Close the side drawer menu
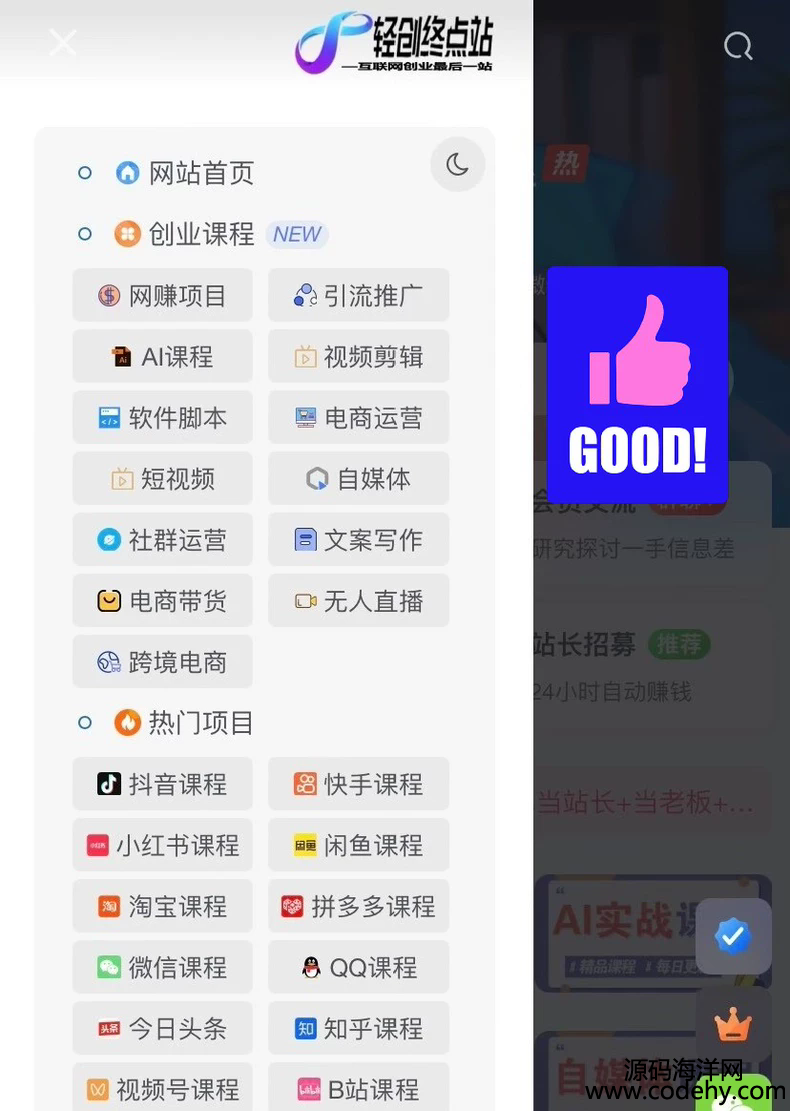 [63, 42]
